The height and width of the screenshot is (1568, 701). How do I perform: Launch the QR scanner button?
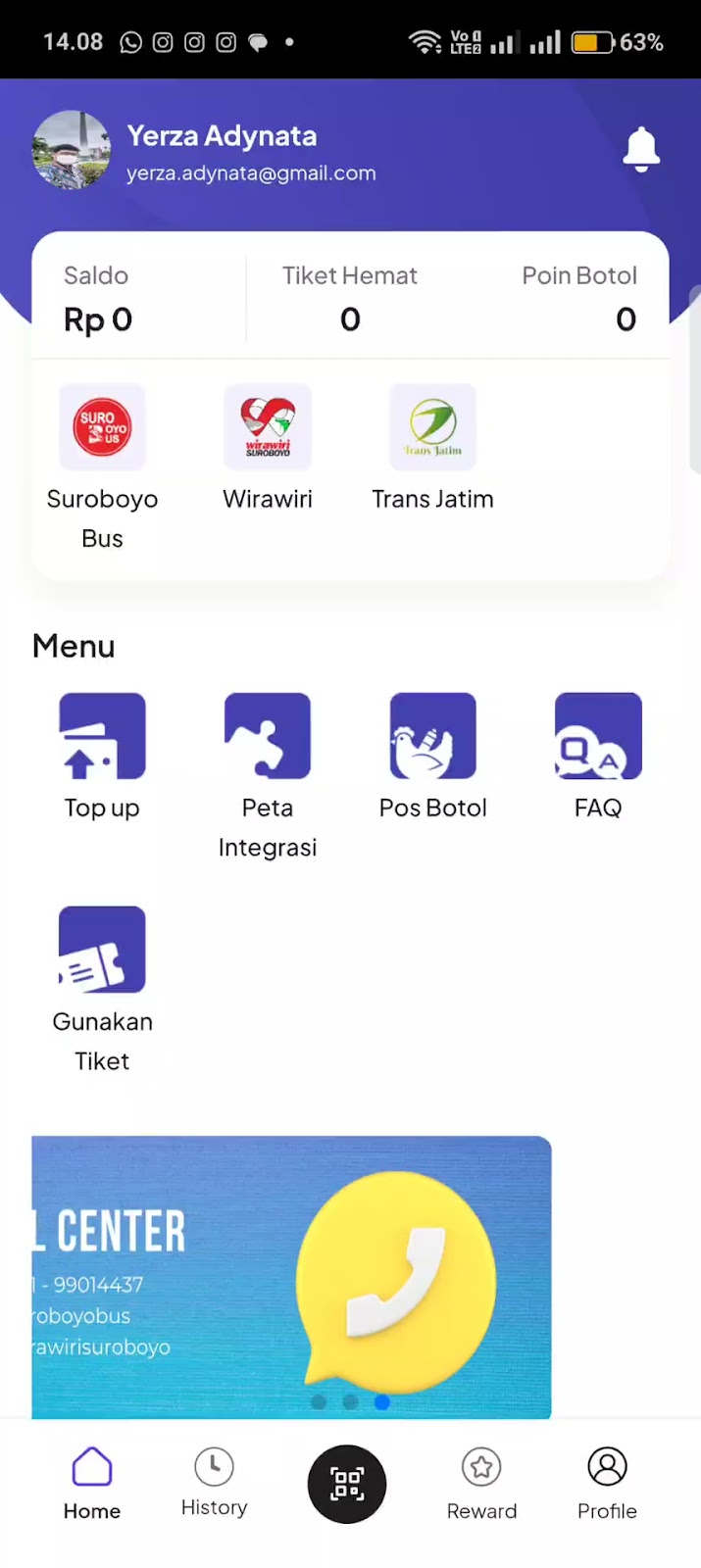347,1484
